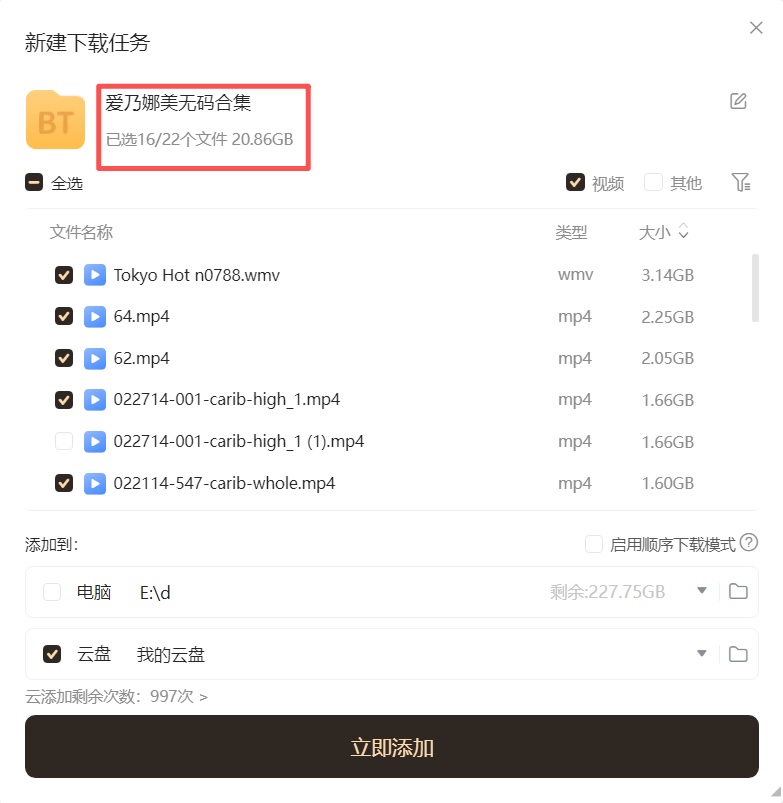Screen dimensions: 783x803
Task: Browse folder for 电脑 download path
Action: (738, 591)
